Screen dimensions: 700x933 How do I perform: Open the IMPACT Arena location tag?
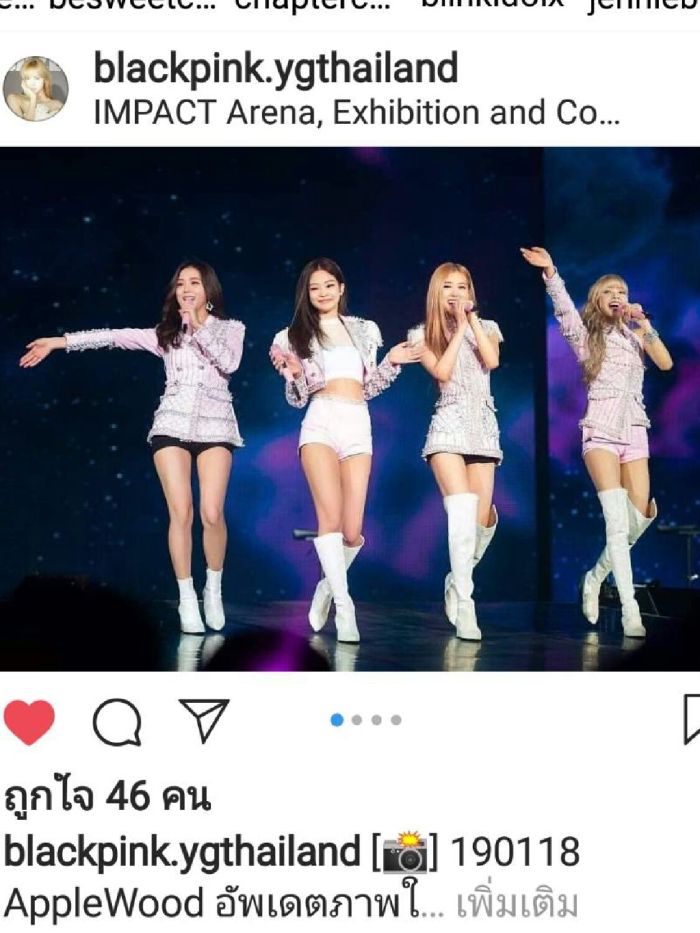pos(357,112)
